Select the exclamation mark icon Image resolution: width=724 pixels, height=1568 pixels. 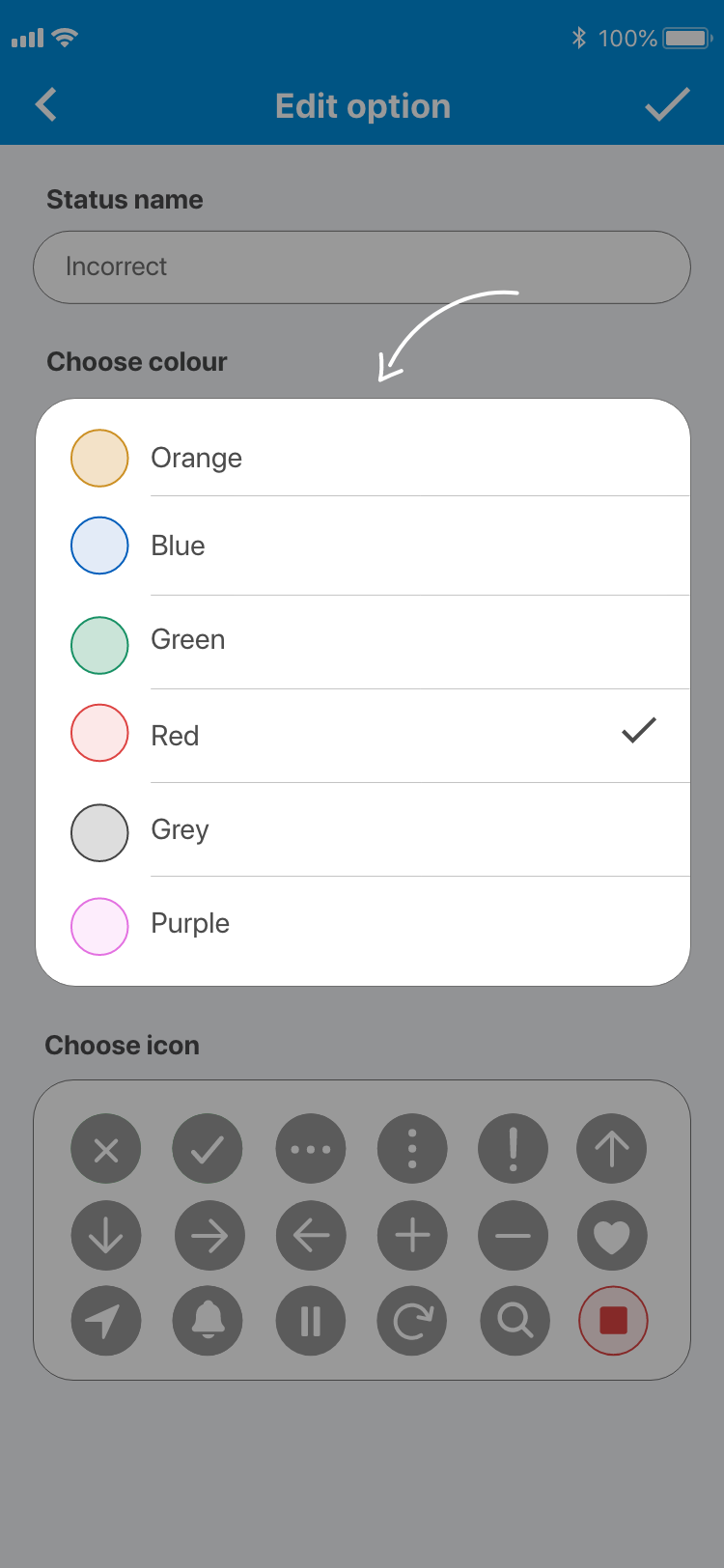(x=513, y=1149)
